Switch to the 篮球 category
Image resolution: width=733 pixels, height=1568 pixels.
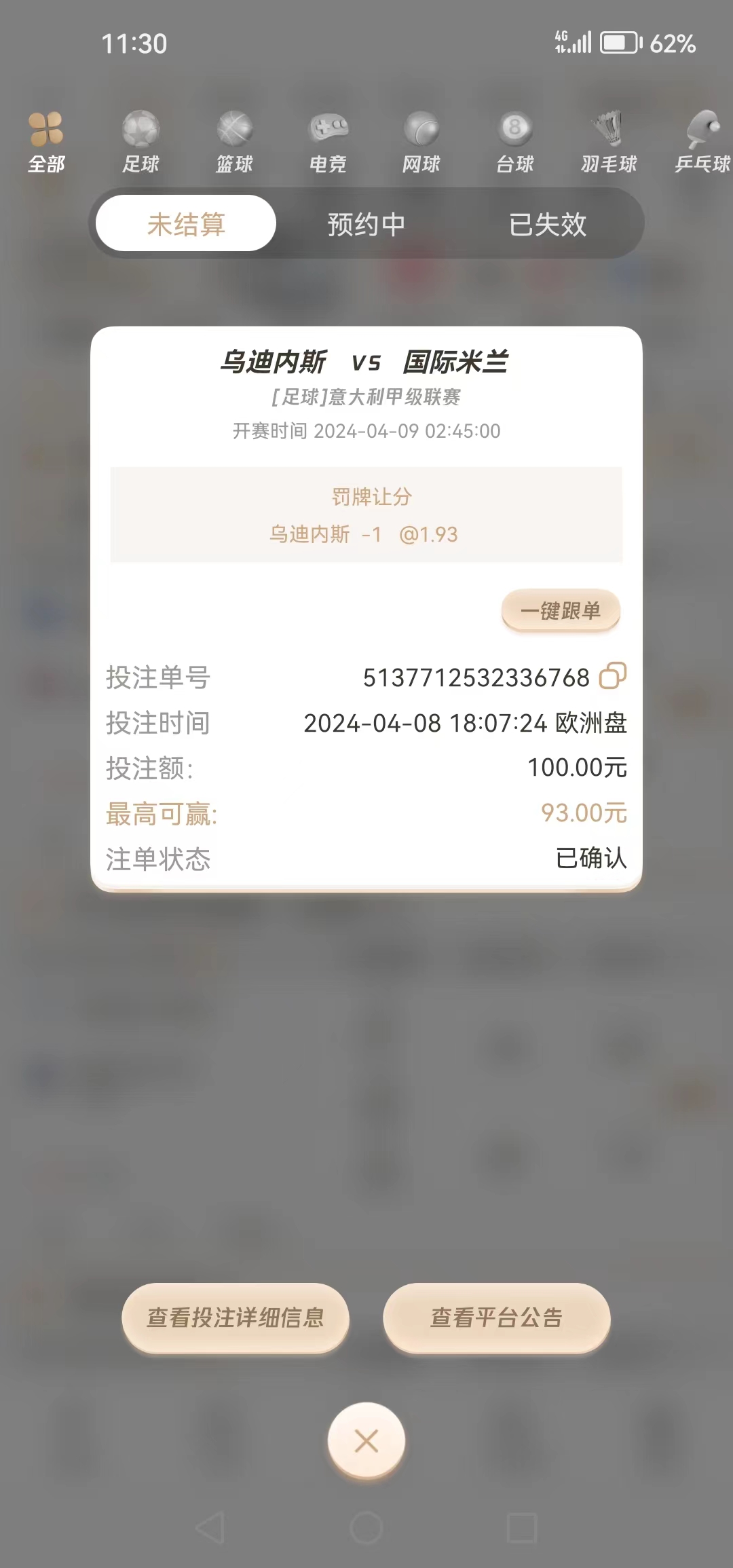click(x=234, y=143)
